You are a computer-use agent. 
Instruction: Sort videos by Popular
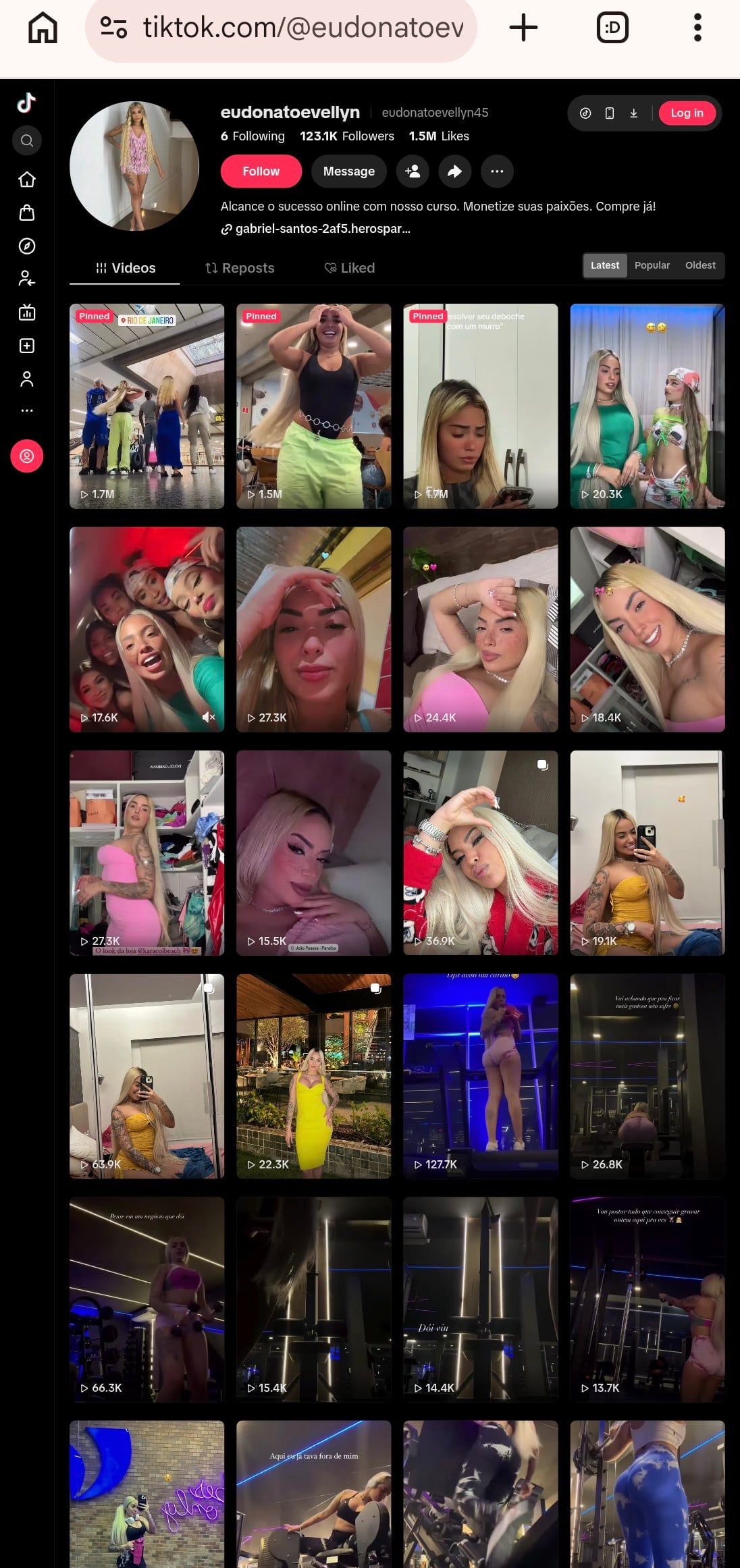pos(652,265)
